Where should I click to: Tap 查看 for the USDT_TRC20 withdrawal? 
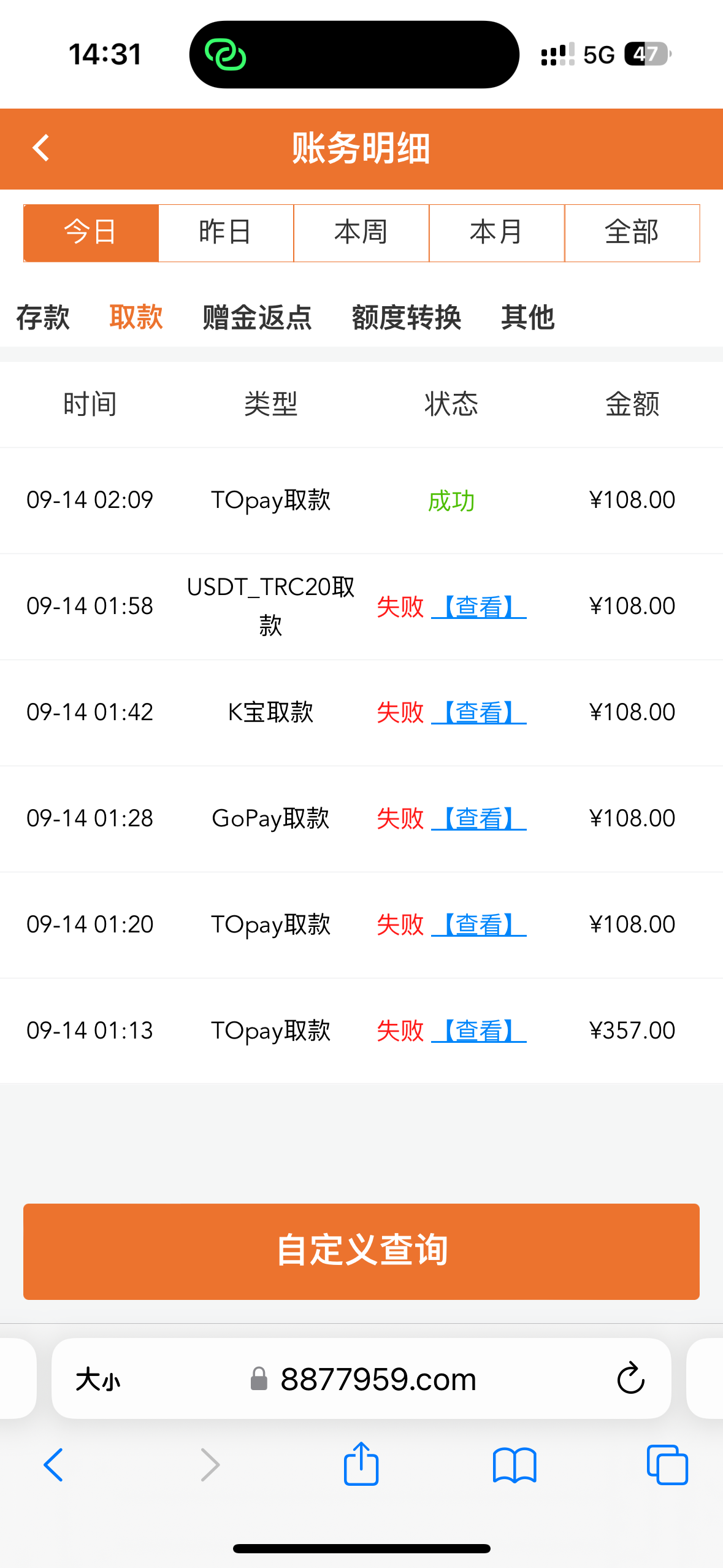pos(479,607)
